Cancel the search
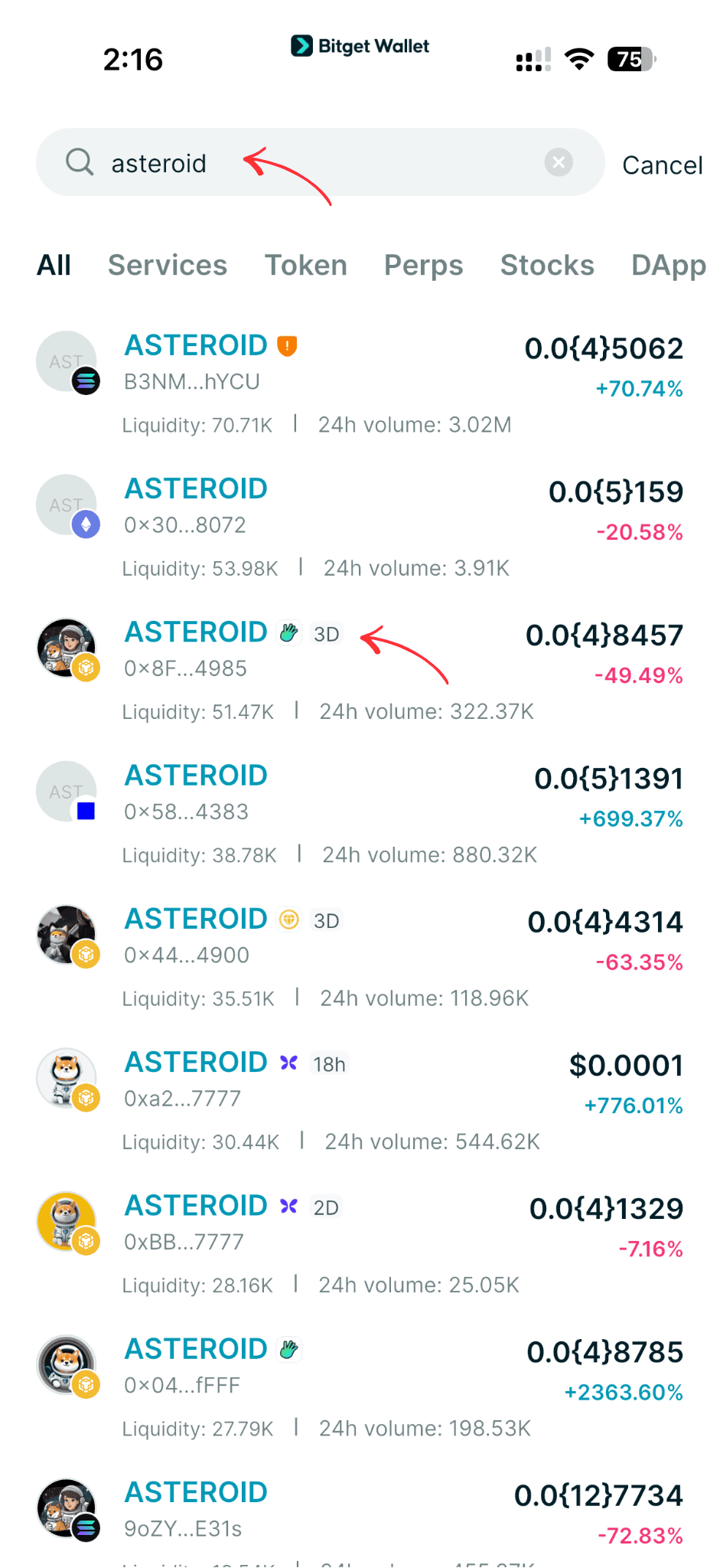This screenshot has height=1568, width=720. (663, 165)
